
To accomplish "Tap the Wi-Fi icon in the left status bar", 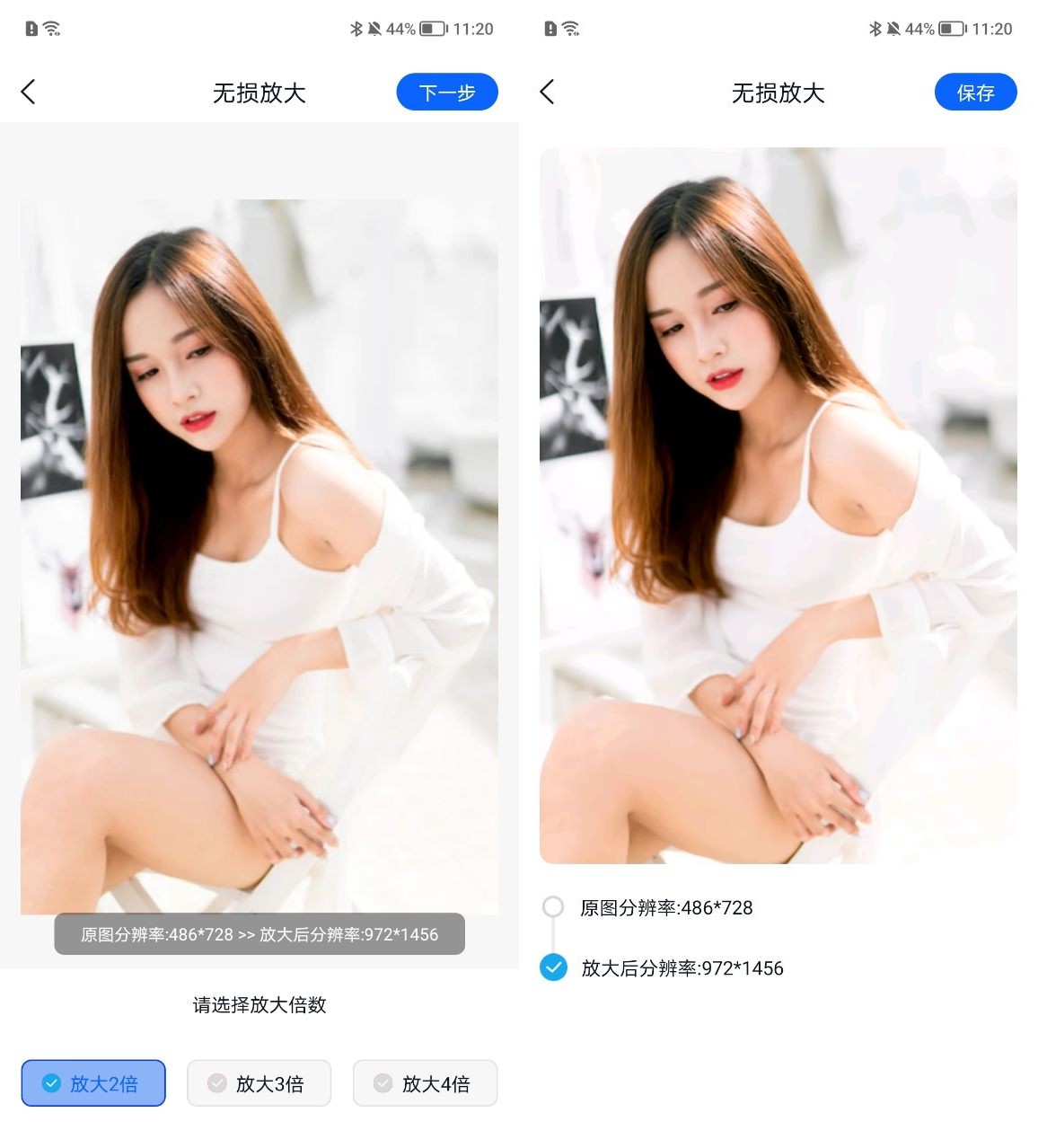I will pos(51,28).
